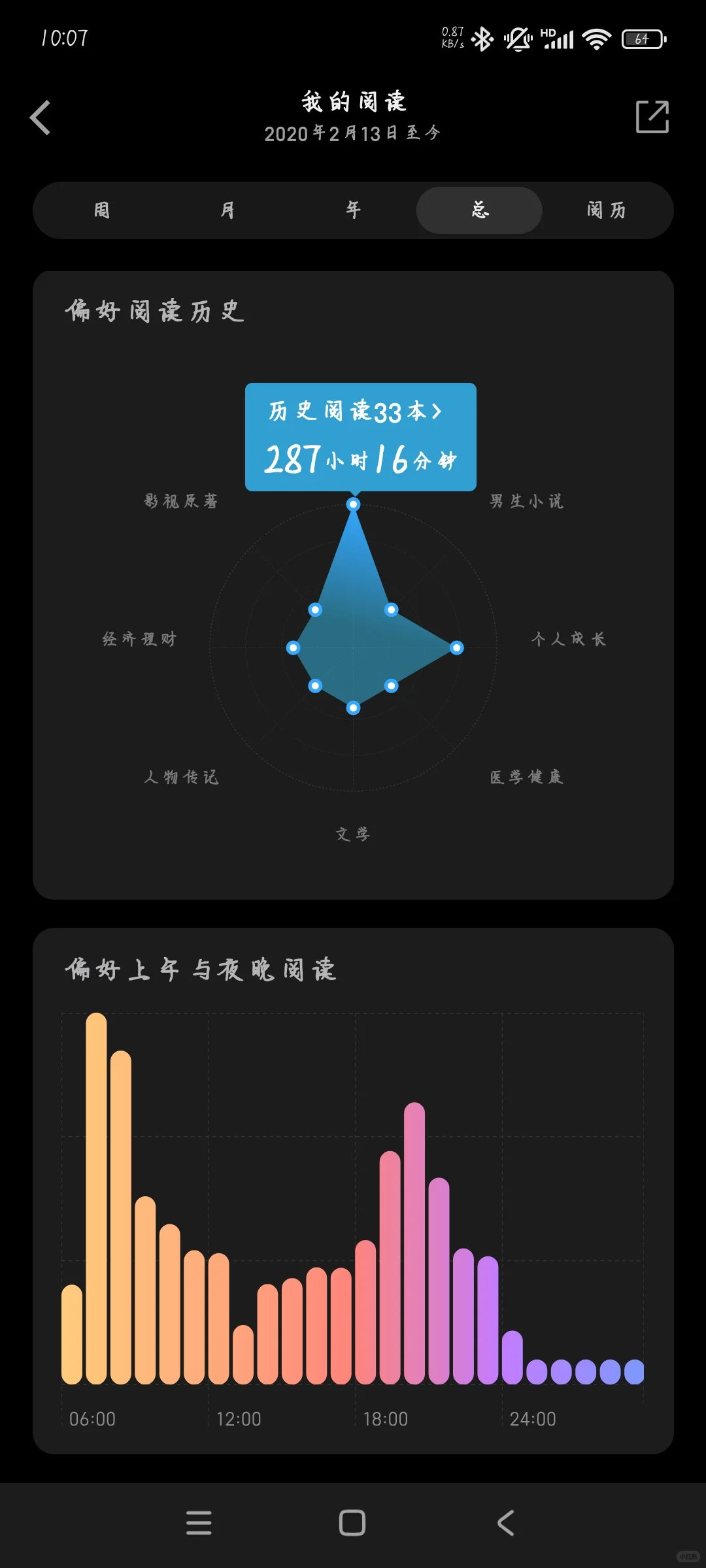Switch to the 月 tab
Screen dimensions: 706x1568
(227, 210)
